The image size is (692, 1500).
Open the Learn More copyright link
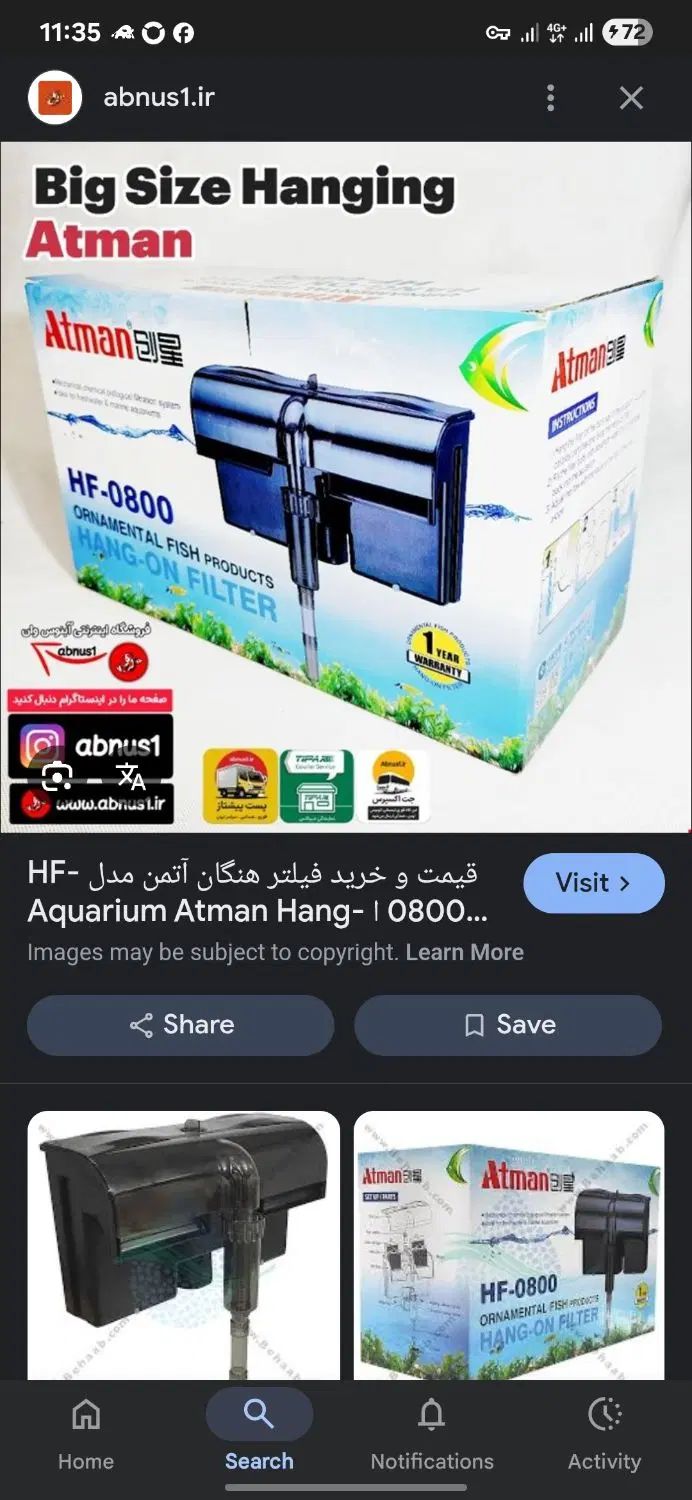(464, 952)
